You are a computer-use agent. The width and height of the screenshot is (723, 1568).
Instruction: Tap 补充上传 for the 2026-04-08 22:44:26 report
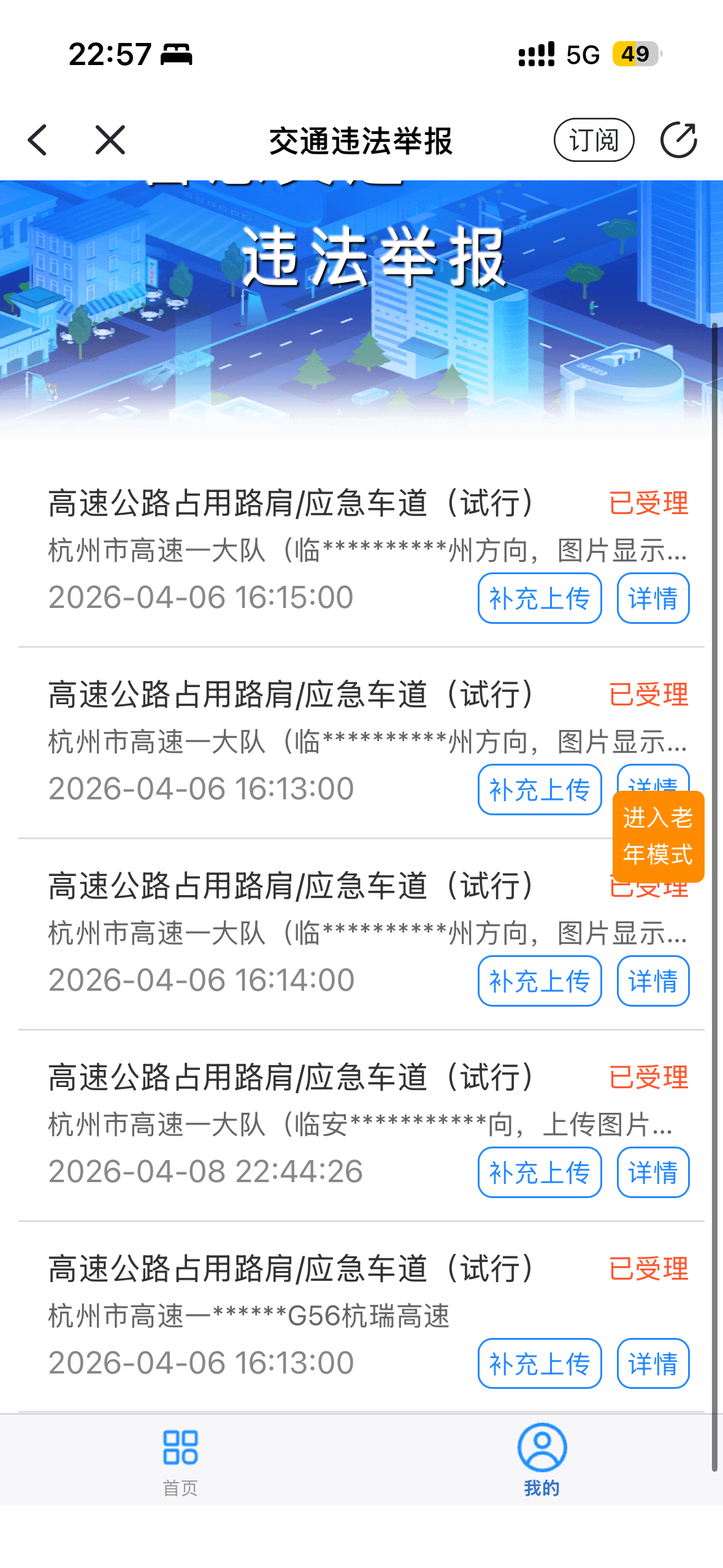click(x=539, y=1172)
